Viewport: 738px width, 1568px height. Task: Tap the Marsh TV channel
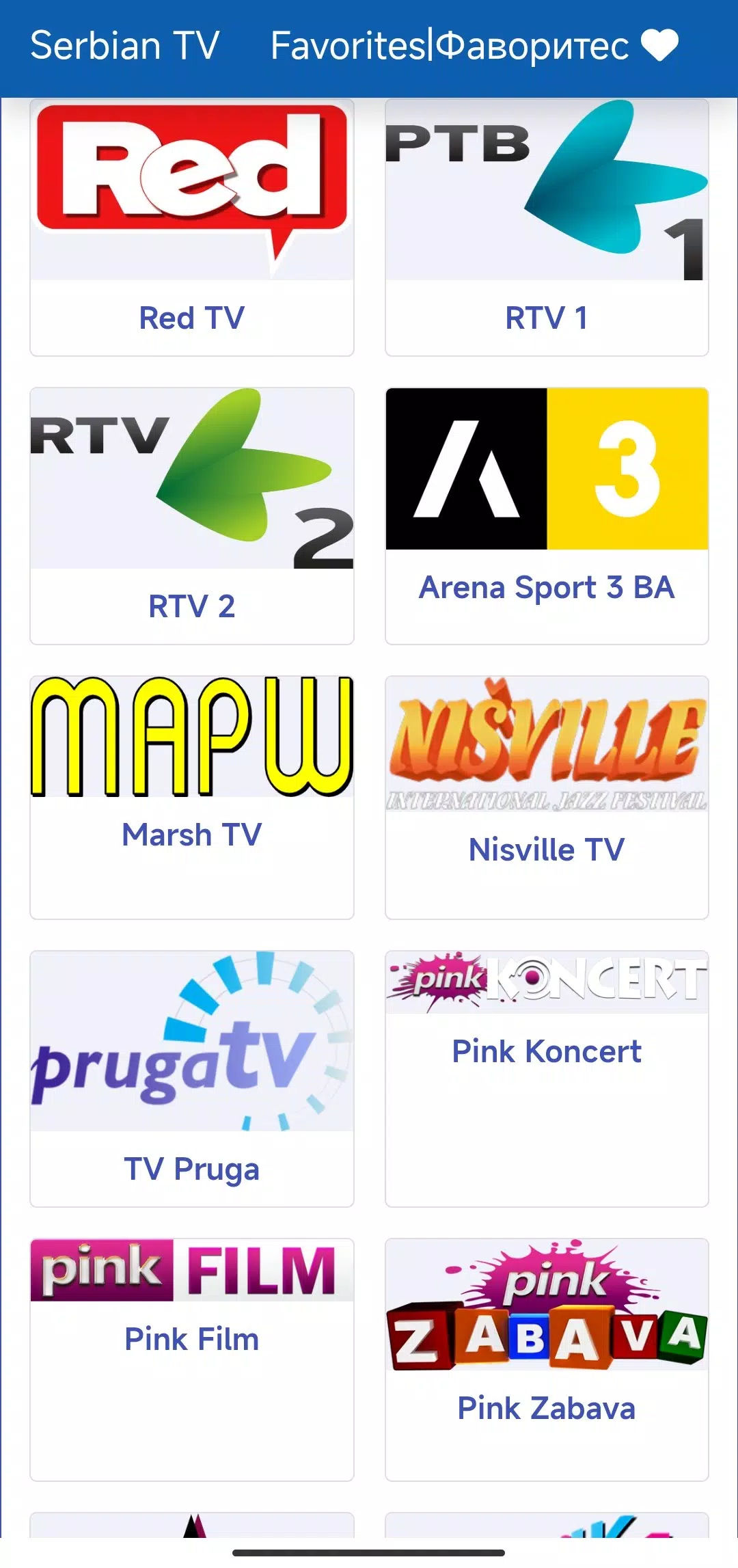(192, 797)
